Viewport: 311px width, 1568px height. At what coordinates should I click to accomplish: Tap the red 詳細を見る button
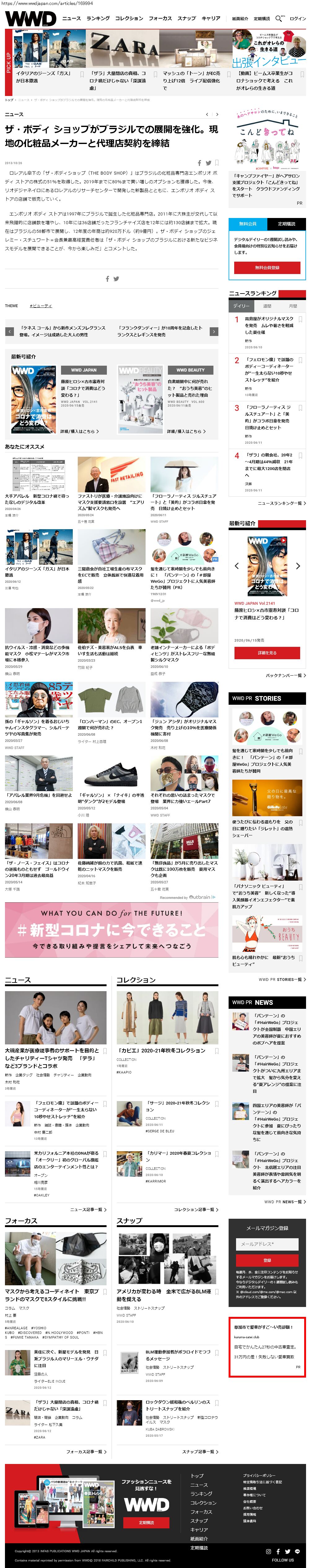coord(267,652)
